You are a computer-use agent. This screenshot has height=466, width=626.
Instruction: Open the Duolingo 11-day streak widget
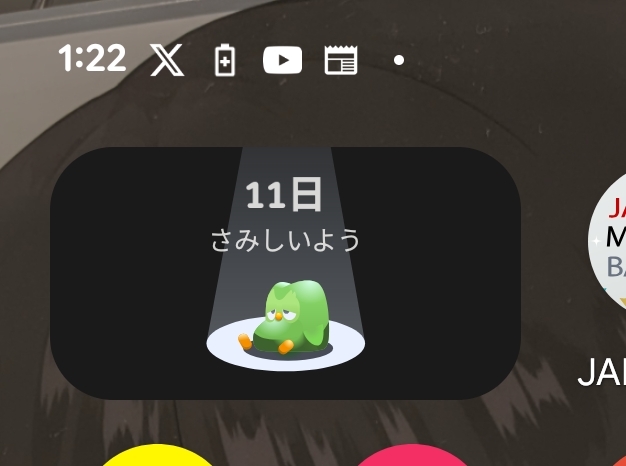(x=285, y=273)
